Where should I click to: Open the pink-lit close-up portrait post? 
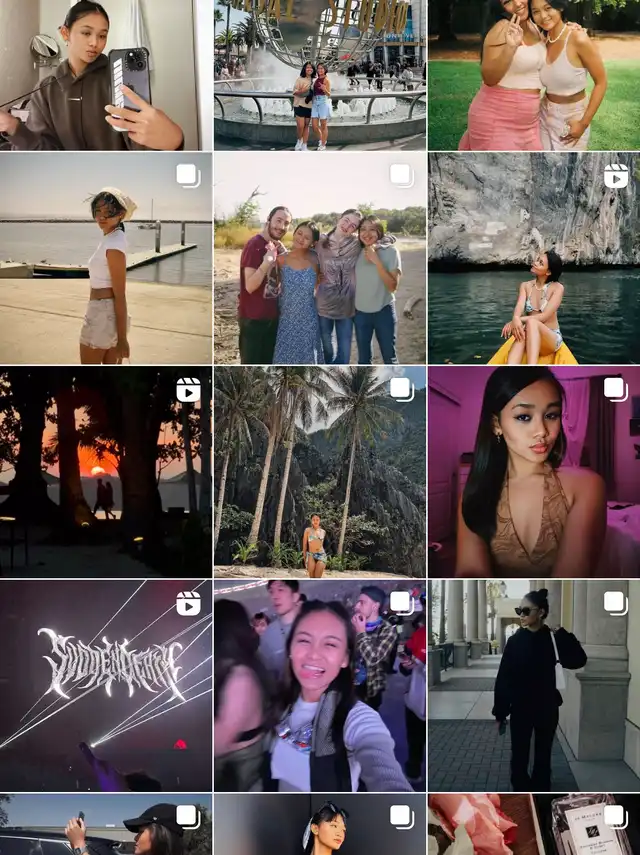tap(534, 472)
